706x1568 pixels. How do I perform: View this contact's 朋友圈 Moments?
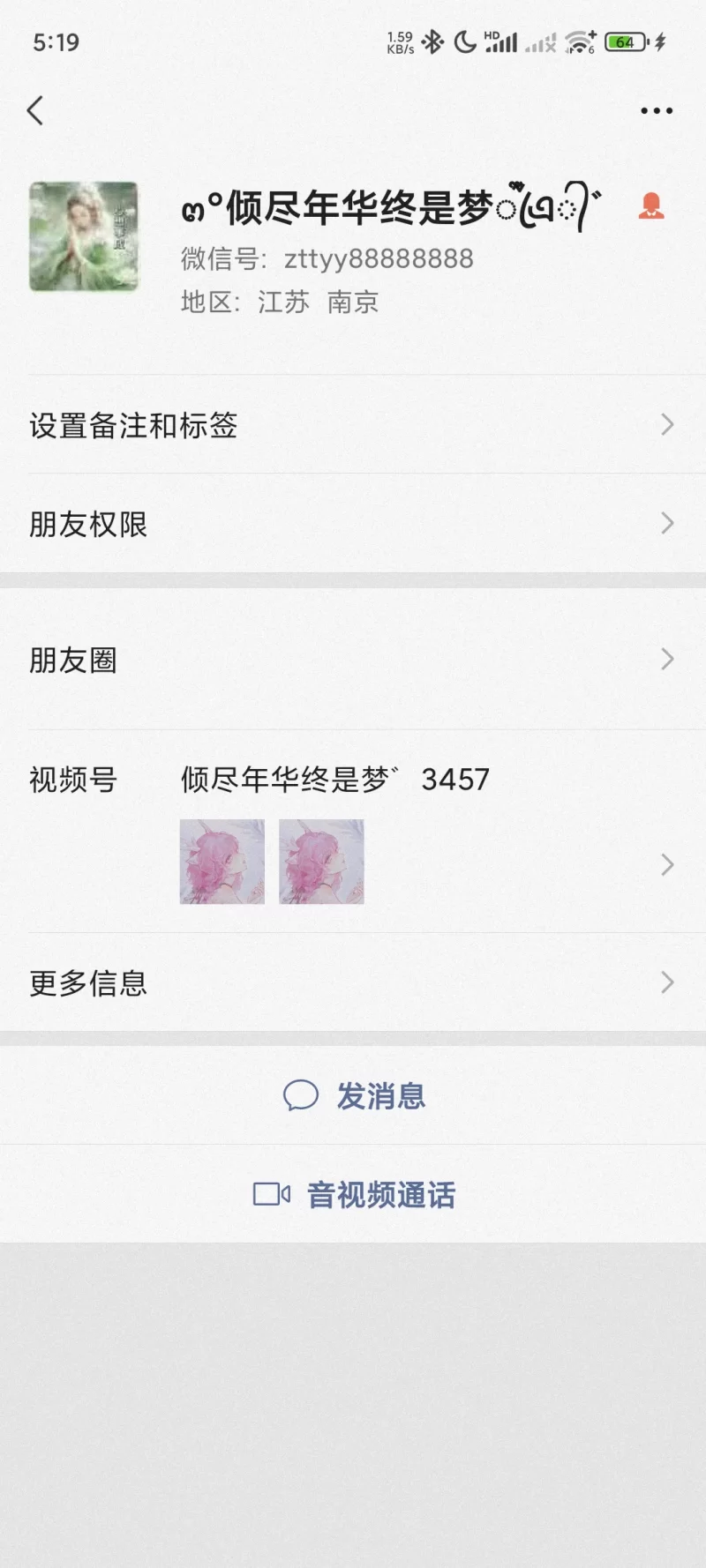(353, 660)
